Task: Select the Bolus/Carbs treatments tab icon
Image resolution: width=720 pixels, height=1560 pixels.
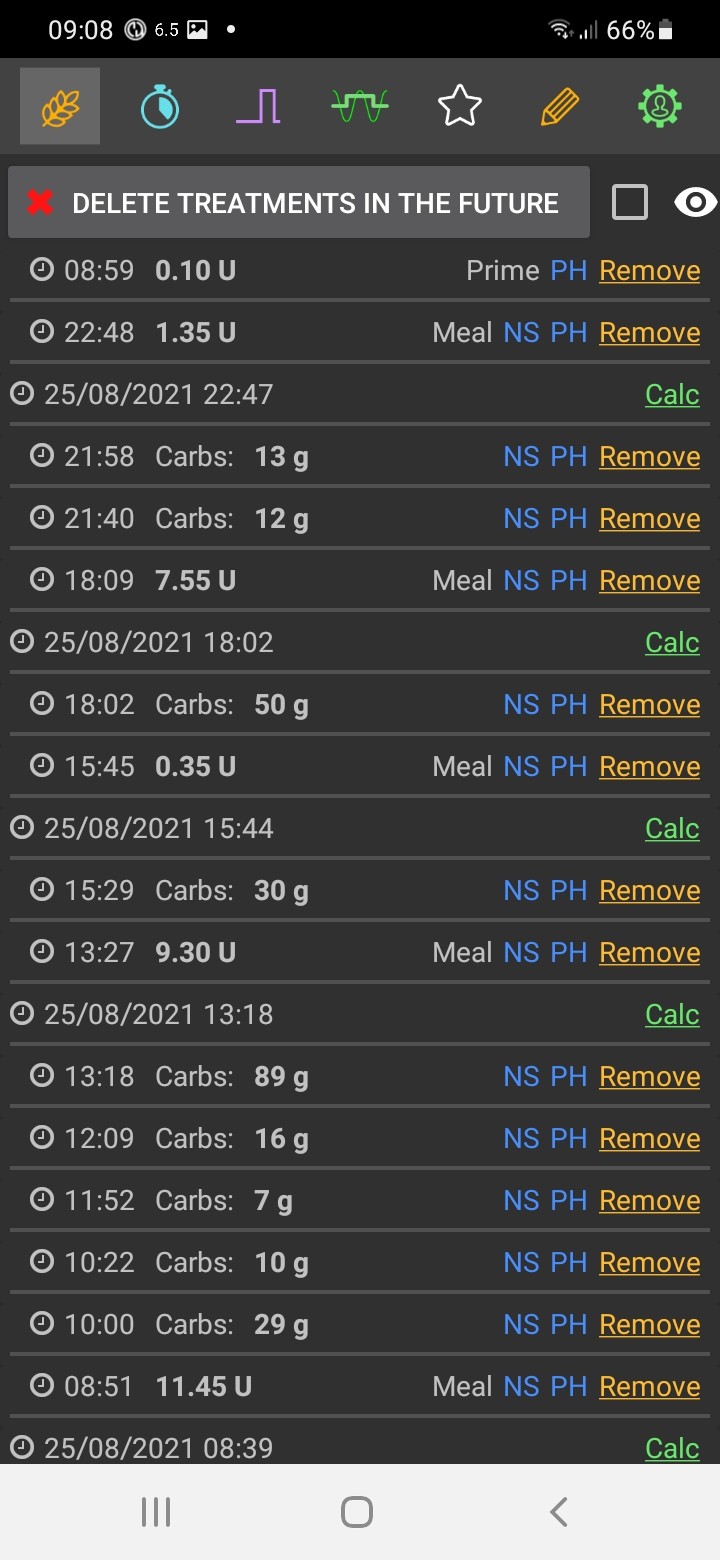Action: point(59,104)
